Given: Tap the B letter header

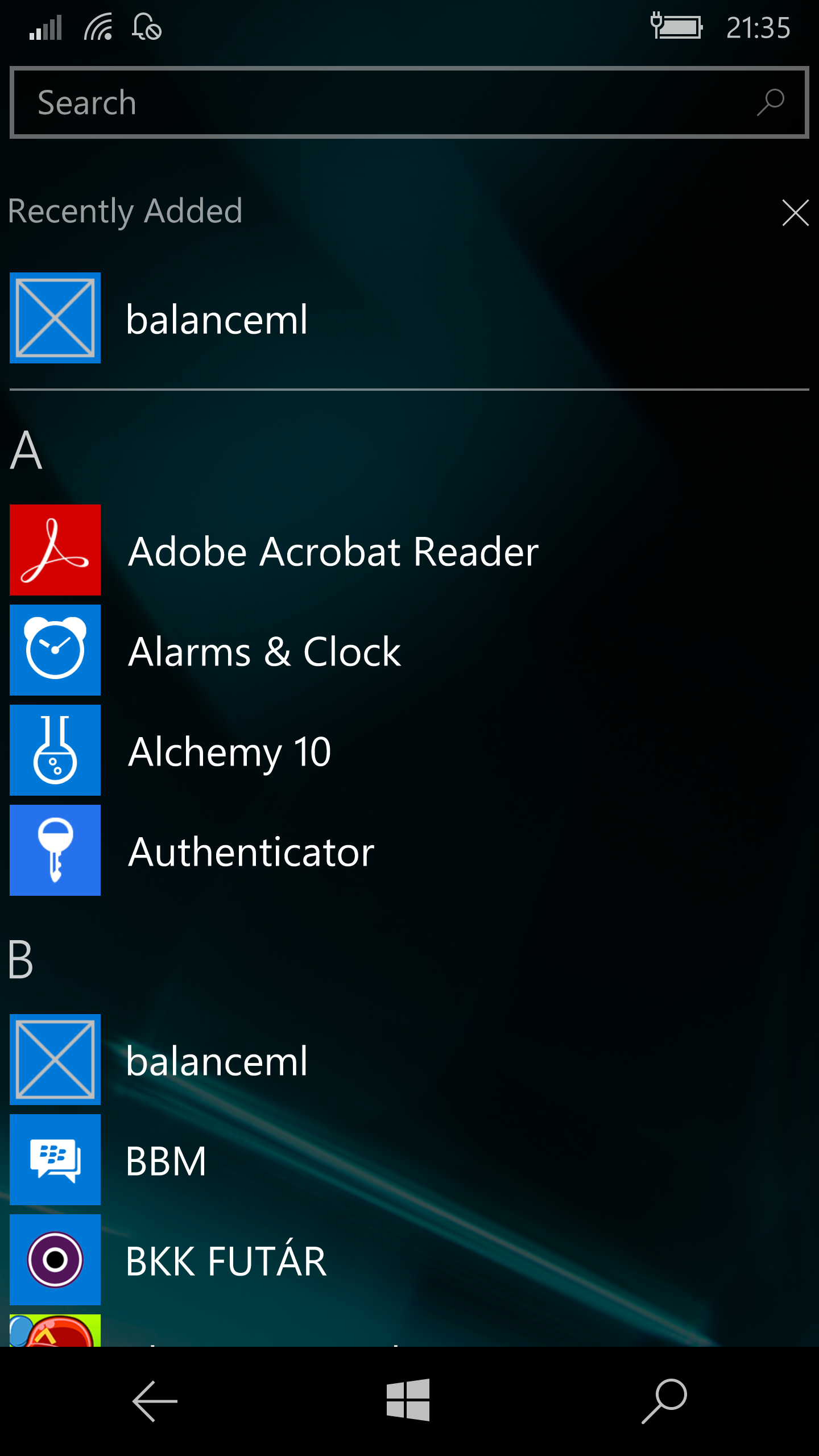Looking at the screenshot, I should tap(22, 959).
